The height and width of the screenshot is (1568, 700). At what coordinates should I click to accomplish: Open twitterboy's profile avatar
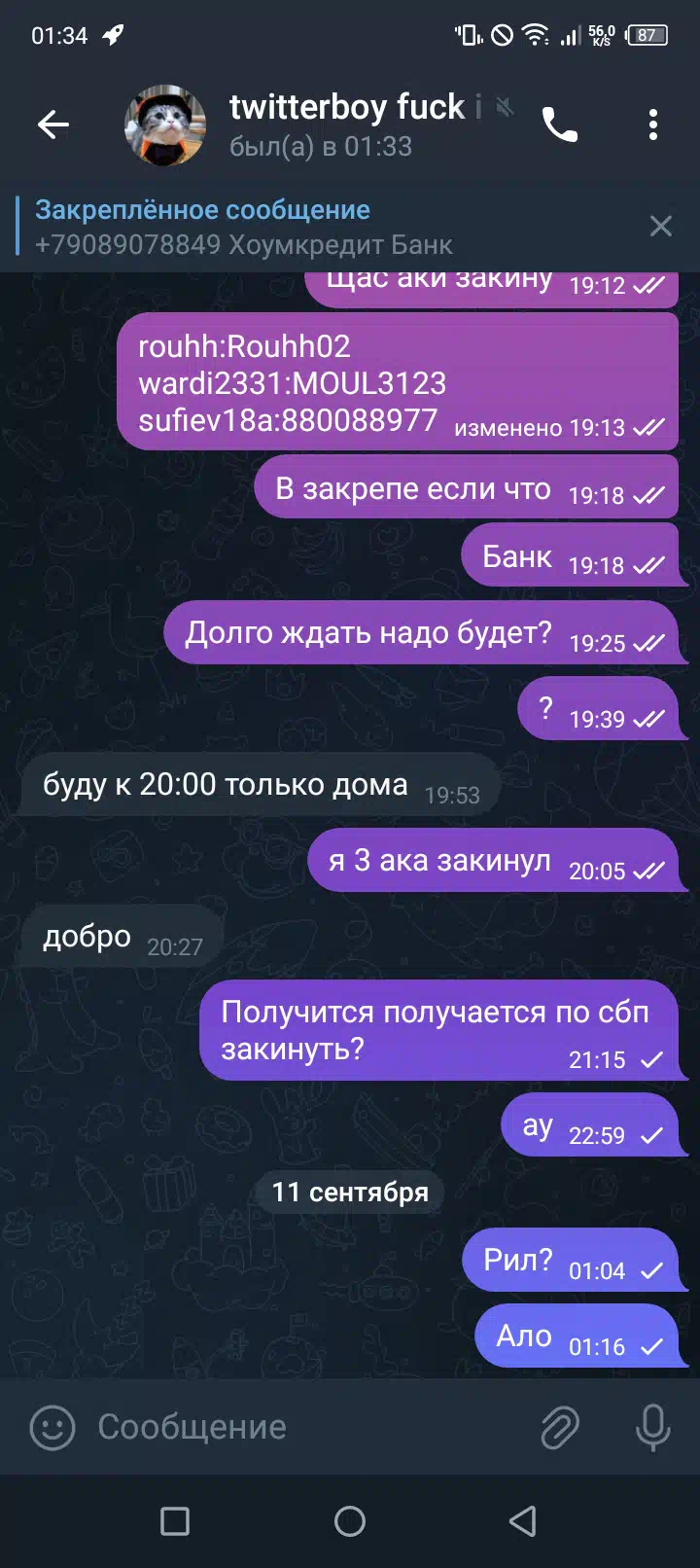tap(165, 125)
